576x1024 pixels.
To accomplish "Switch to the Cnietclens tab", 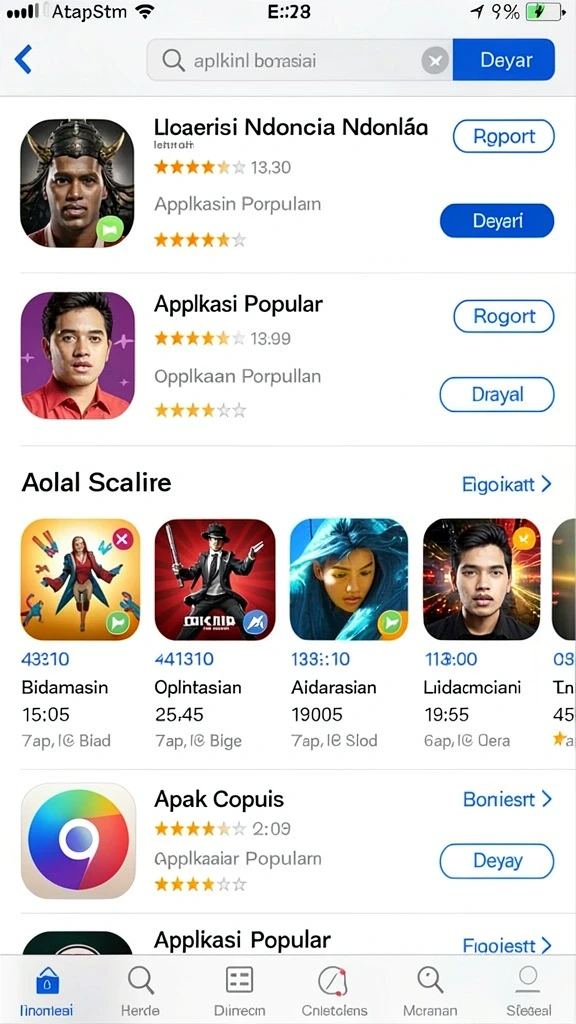I will (335, 990).
